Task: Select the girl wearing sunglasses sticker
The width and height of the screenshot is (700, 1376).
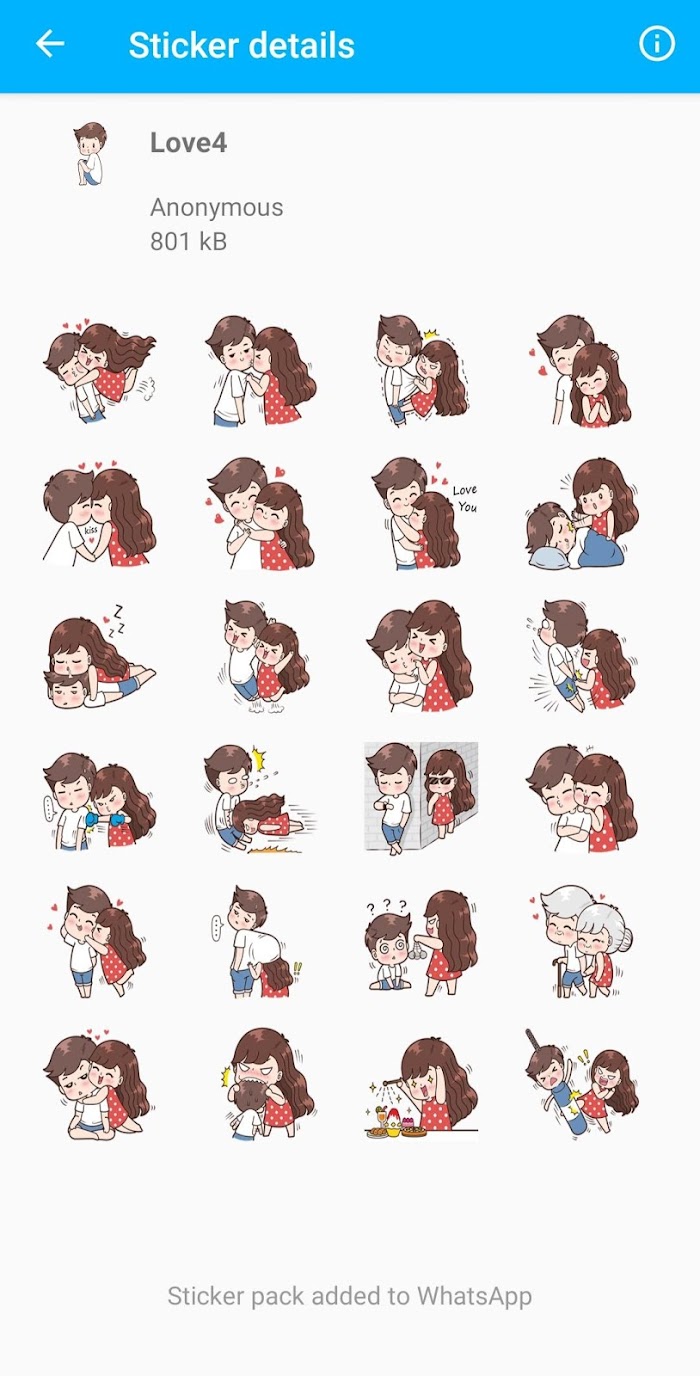Action: tap(421, 799)
